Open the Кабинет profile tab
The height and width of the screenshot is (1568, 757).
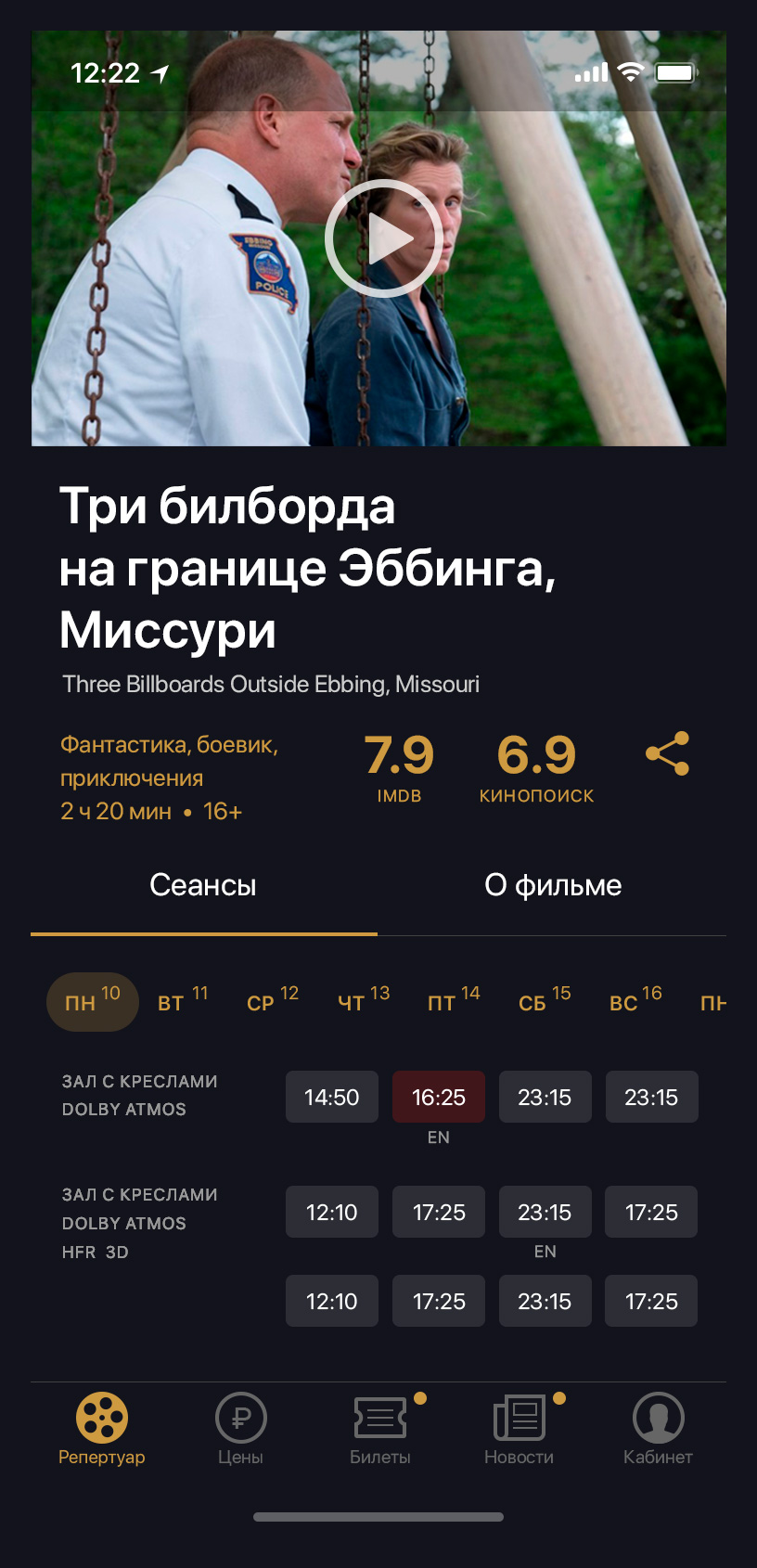[658, 1429]
